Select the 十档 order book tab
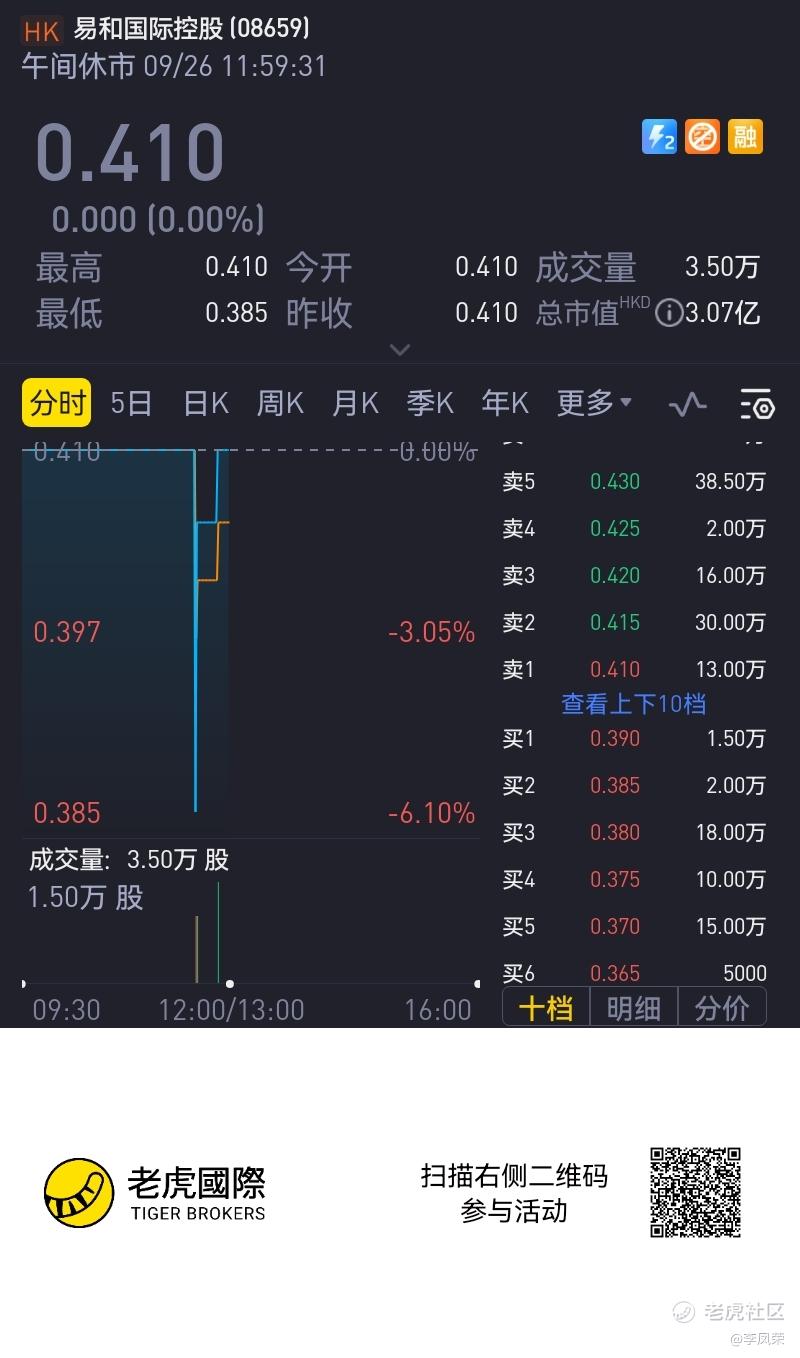This screenshot has height=1358, width=800. click(546, 1007)
